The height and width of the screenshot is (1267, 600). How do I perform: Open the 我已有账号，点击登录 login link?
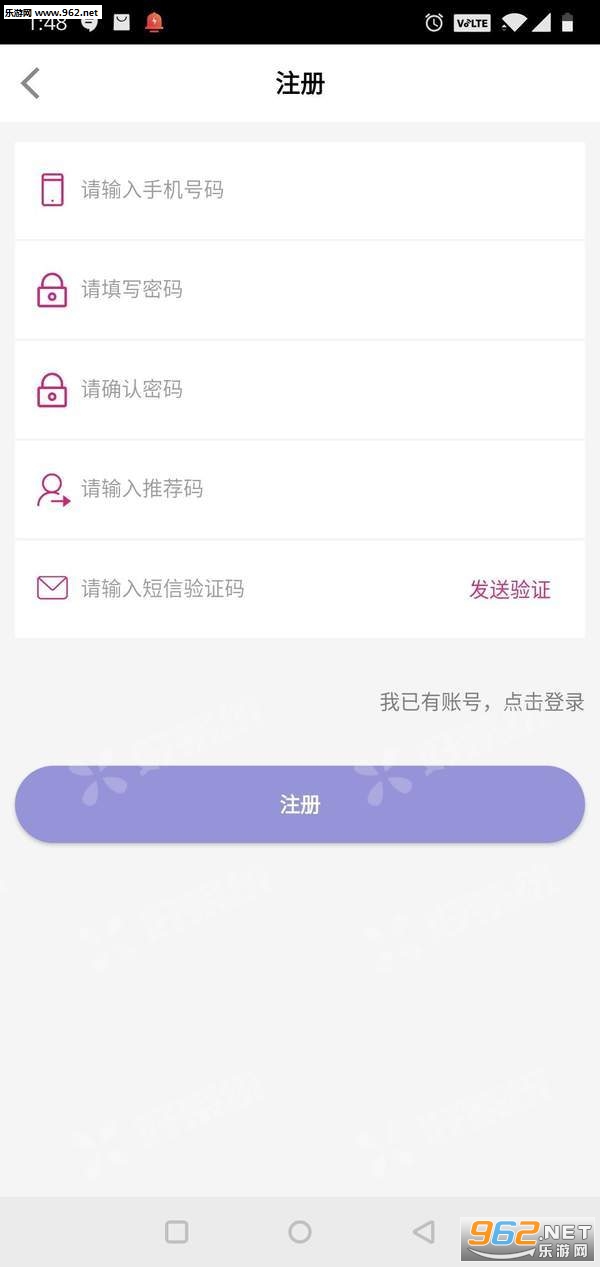(482, 702)
